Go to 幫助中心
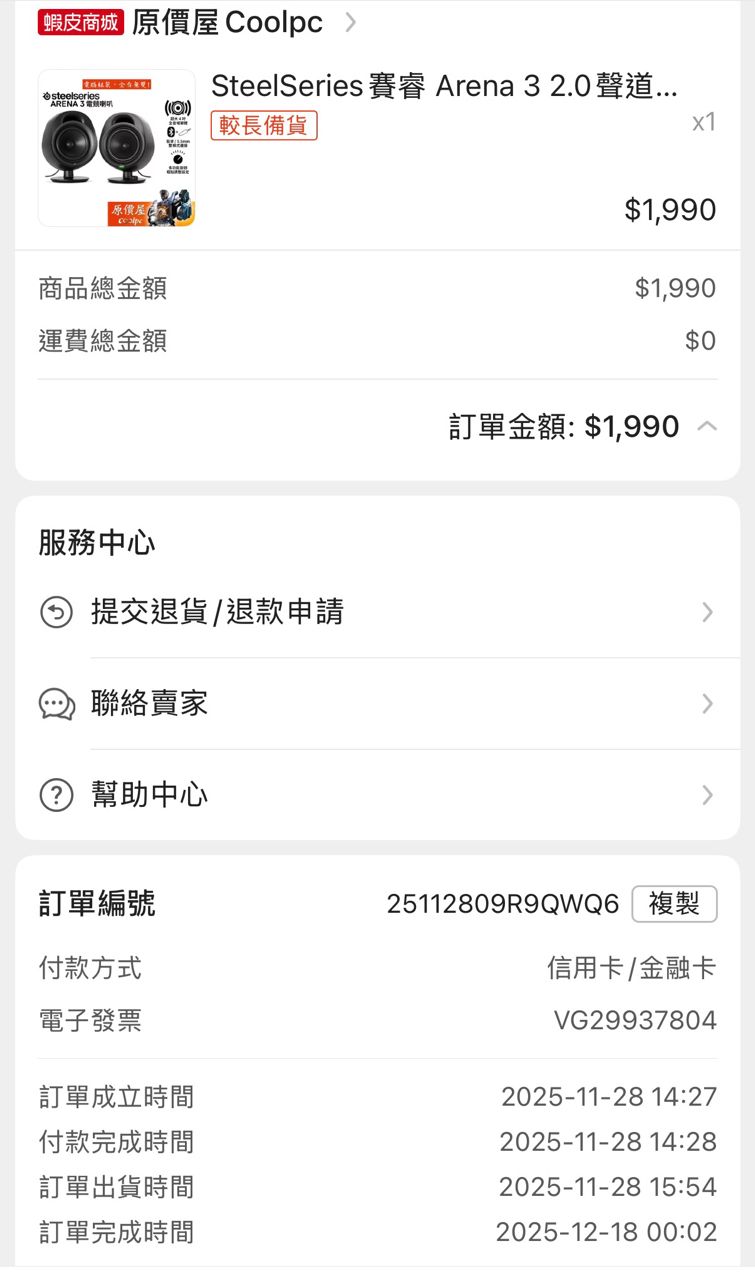This screenshot has height=1280, width=755. tap(377, 795)
